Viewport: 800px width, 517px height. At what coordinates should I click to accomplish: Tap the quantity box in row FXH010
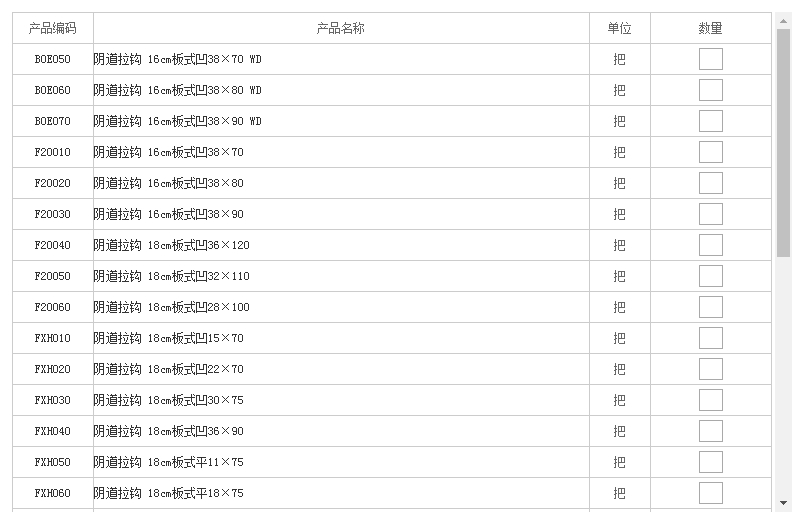(x=710, y=338)
